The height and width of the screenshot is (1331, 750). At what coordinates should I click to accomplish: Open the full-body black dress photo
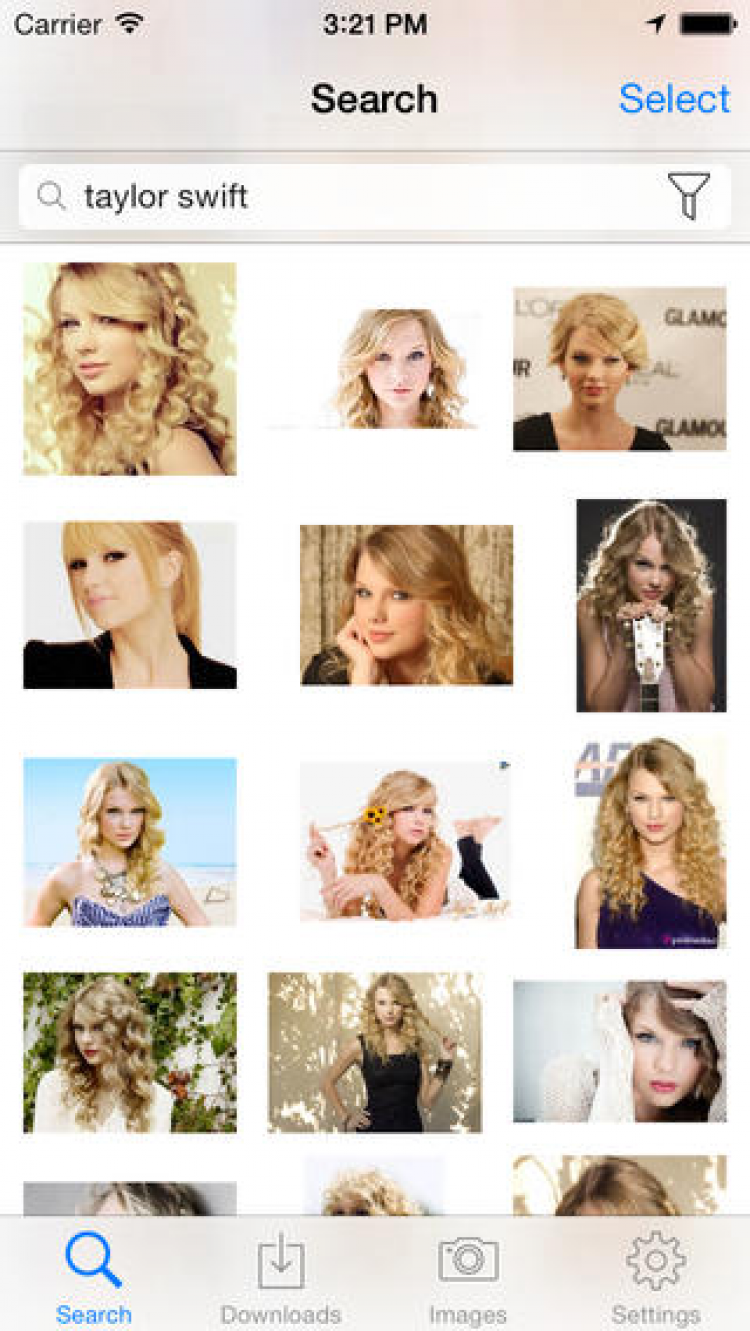click(x=375, y=1052)
